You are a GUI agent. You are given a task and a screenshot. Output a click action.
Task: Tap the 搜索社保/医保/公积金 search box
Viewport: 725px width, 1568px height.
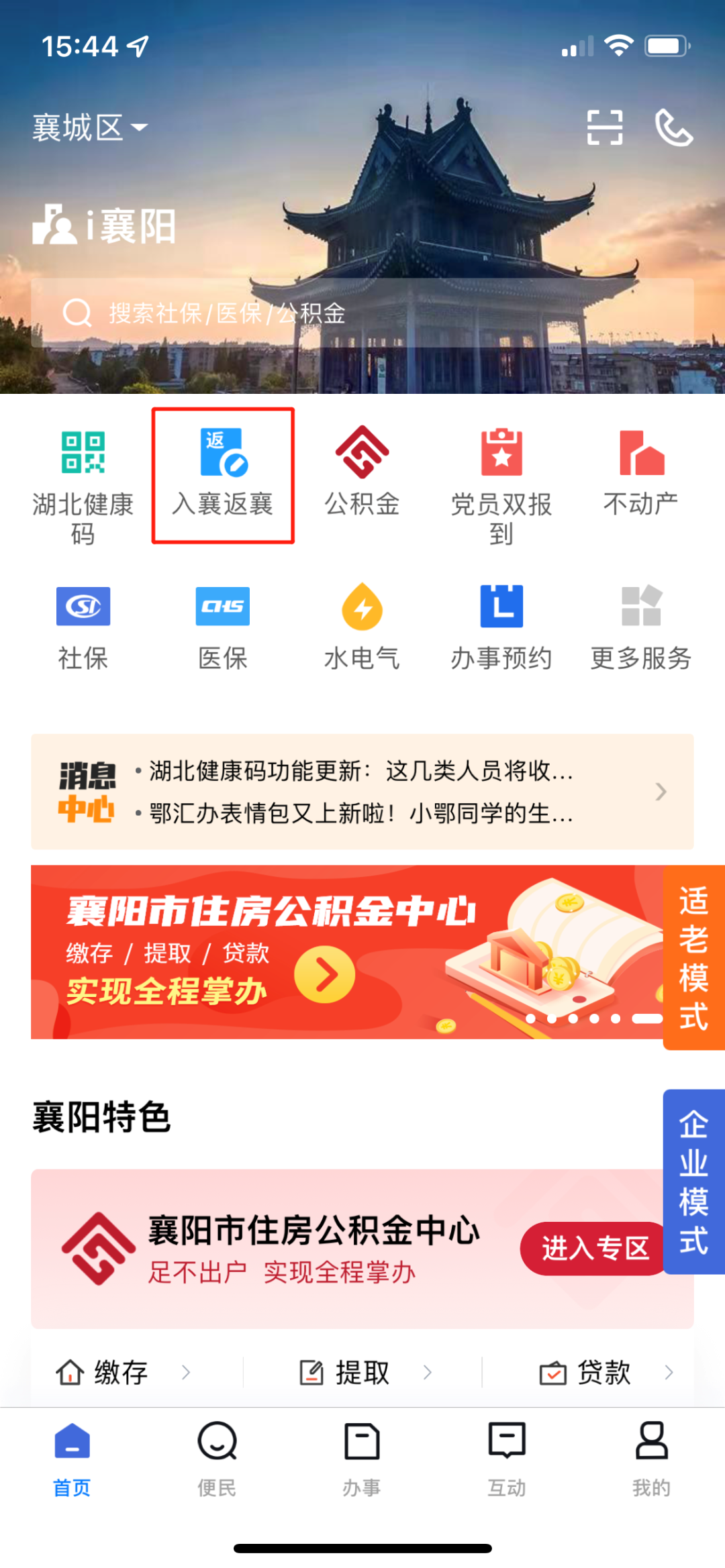(x=362, y=313)
